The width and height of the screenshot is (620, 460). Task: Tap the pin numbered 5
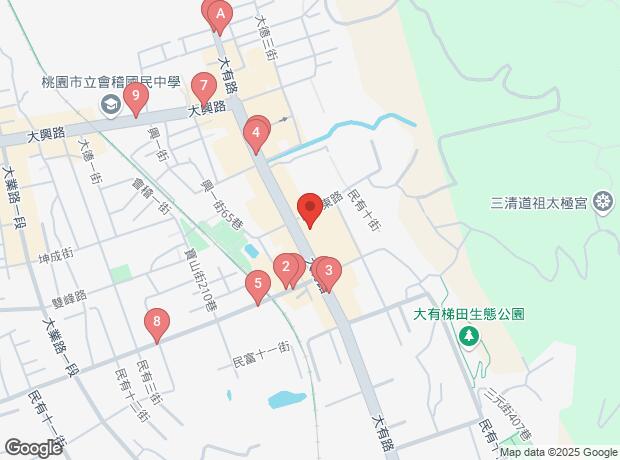coord(258,285)
